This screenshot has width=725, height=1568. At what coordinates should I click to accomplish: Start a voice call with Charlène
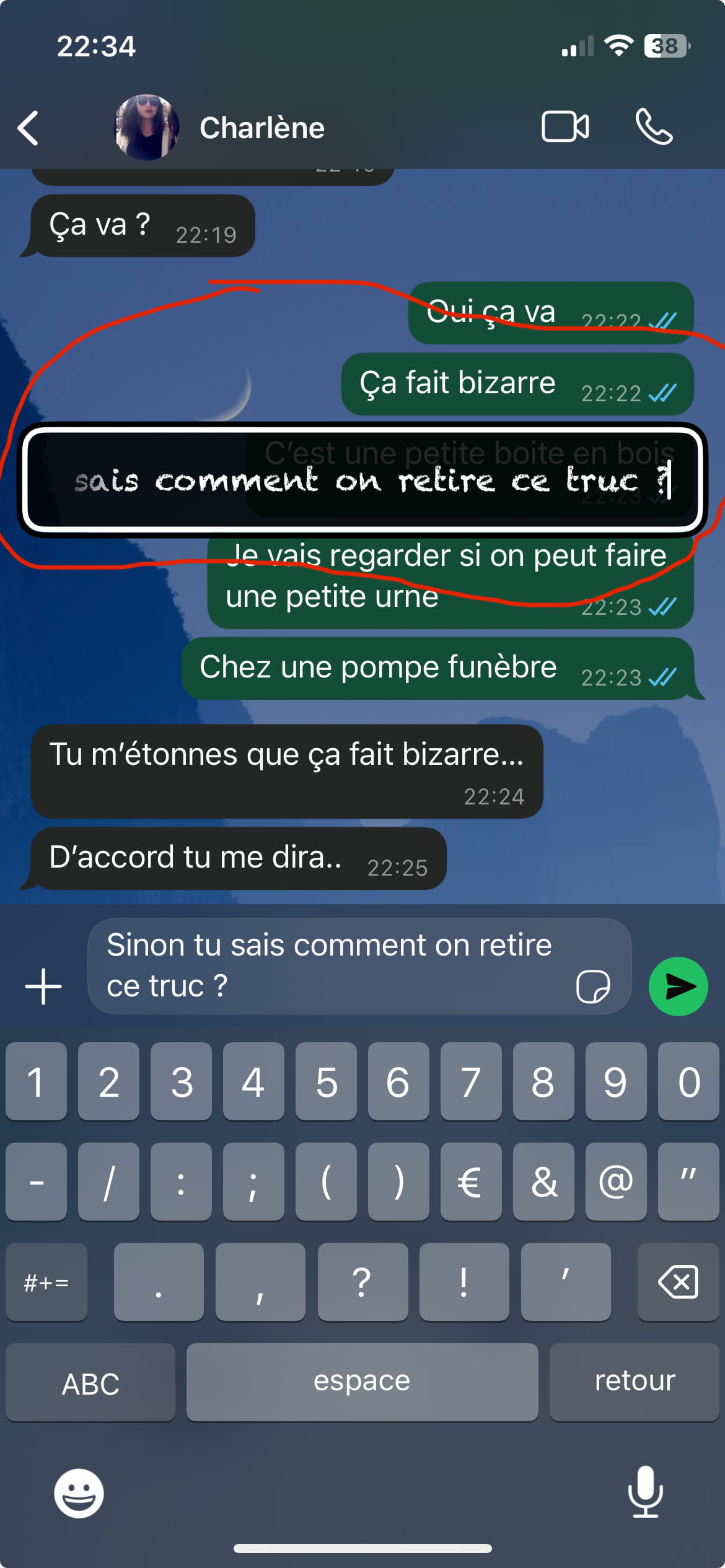[x=654, y=127]
